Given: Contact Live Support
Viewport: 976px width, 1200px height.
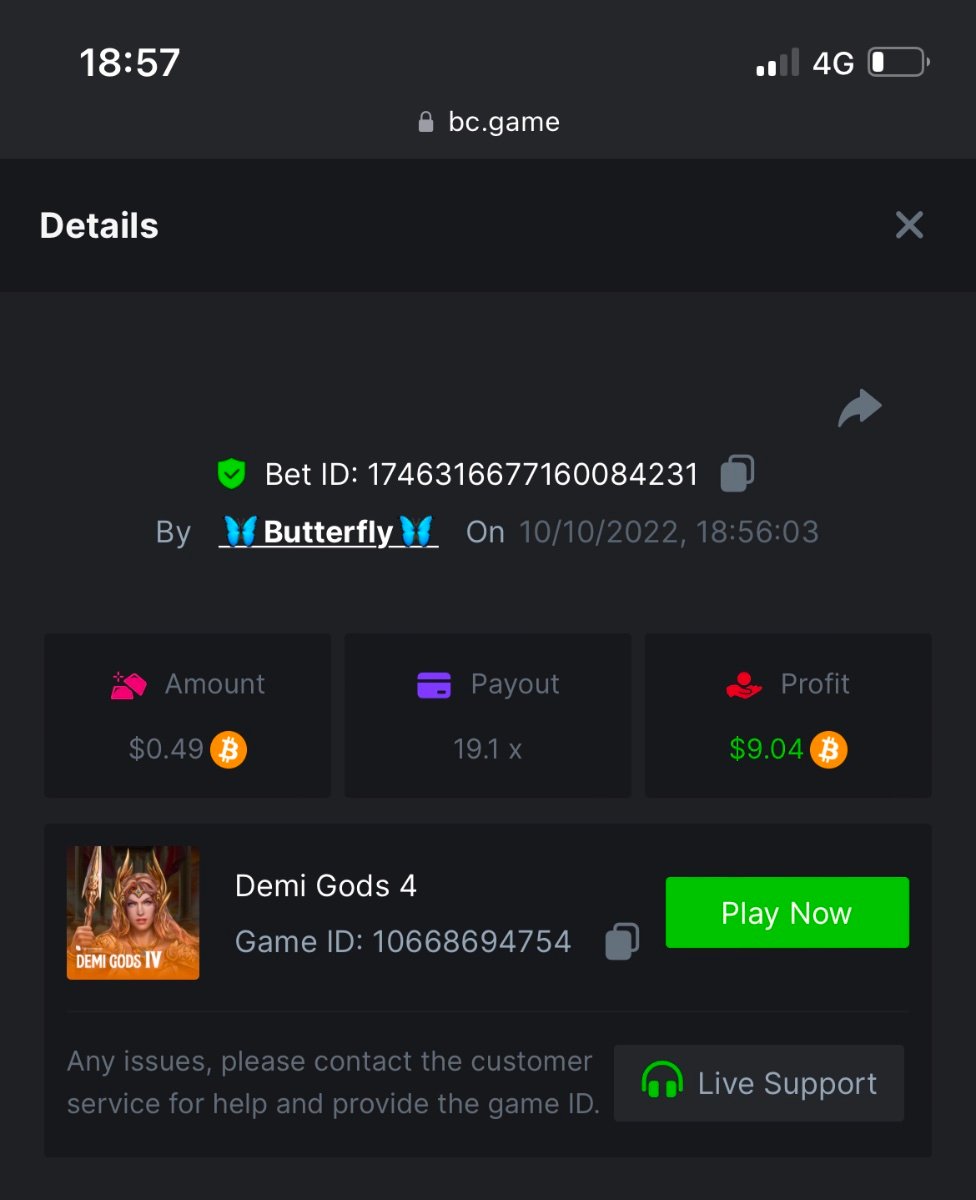Looking at the screenshot, I should (759, 1083).
